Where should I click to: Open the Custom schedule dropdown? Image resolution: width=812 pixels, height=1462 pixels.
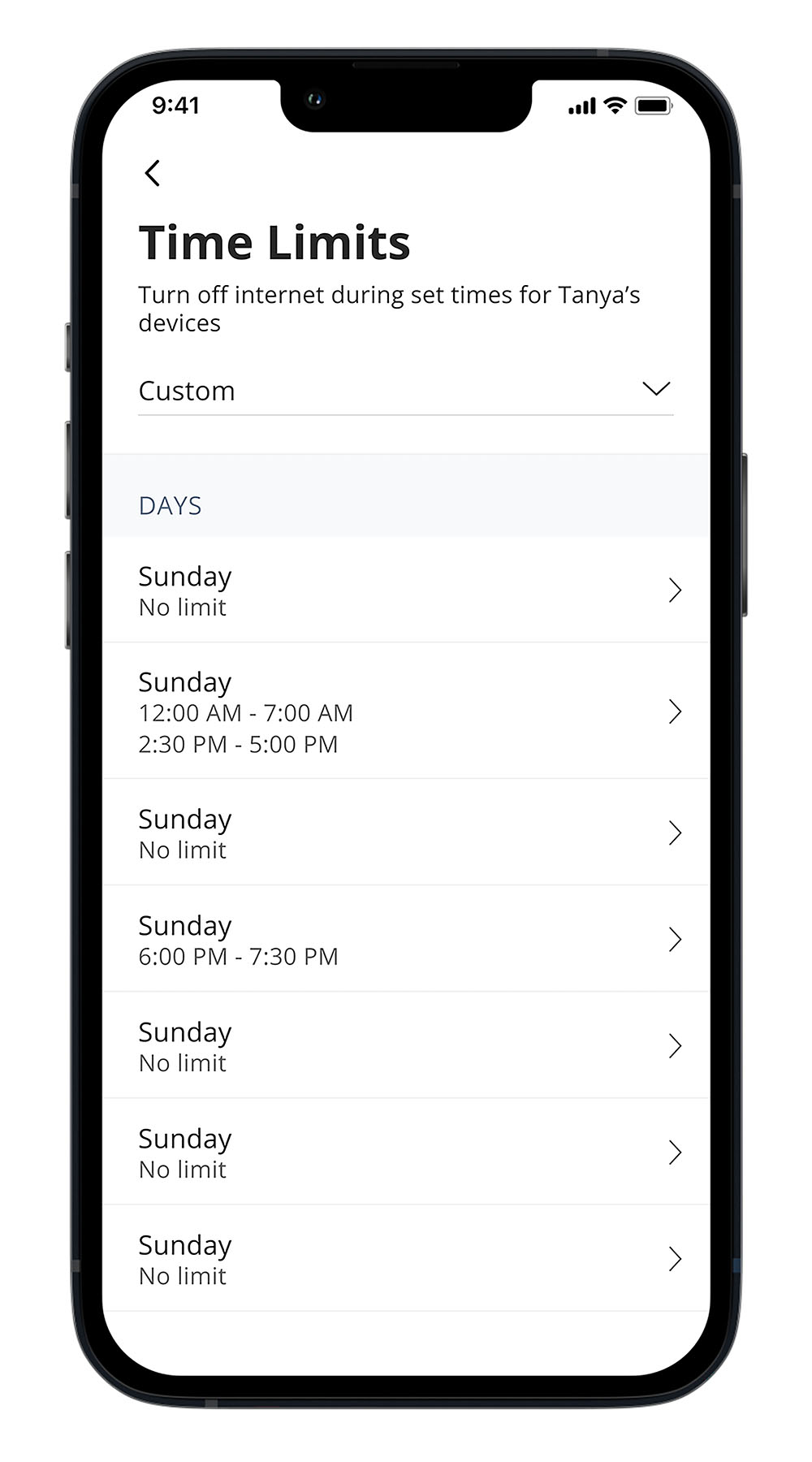405,391
